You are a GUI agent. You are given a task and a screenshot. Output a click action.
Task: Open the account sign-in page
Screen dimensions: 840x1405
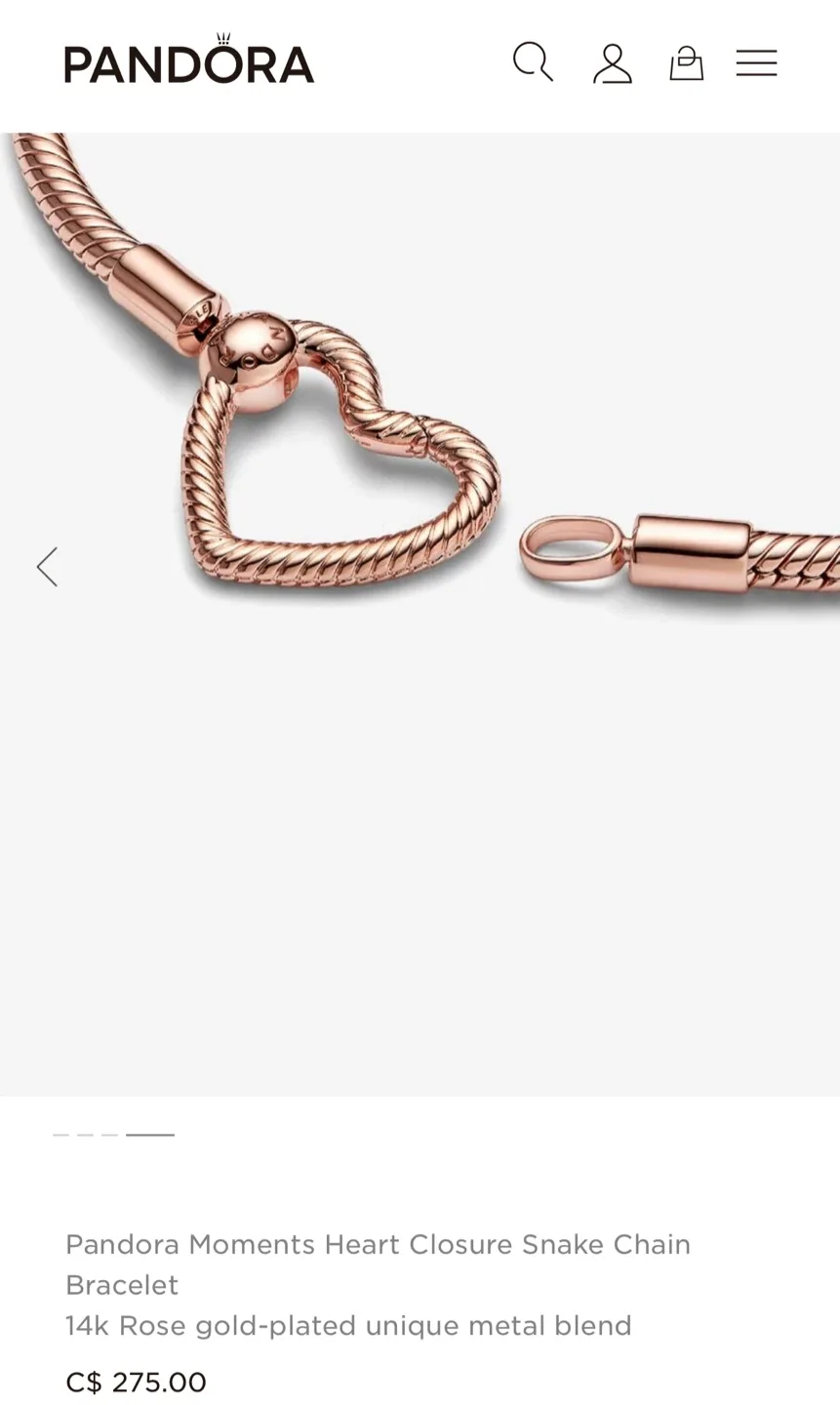[612, 61]
